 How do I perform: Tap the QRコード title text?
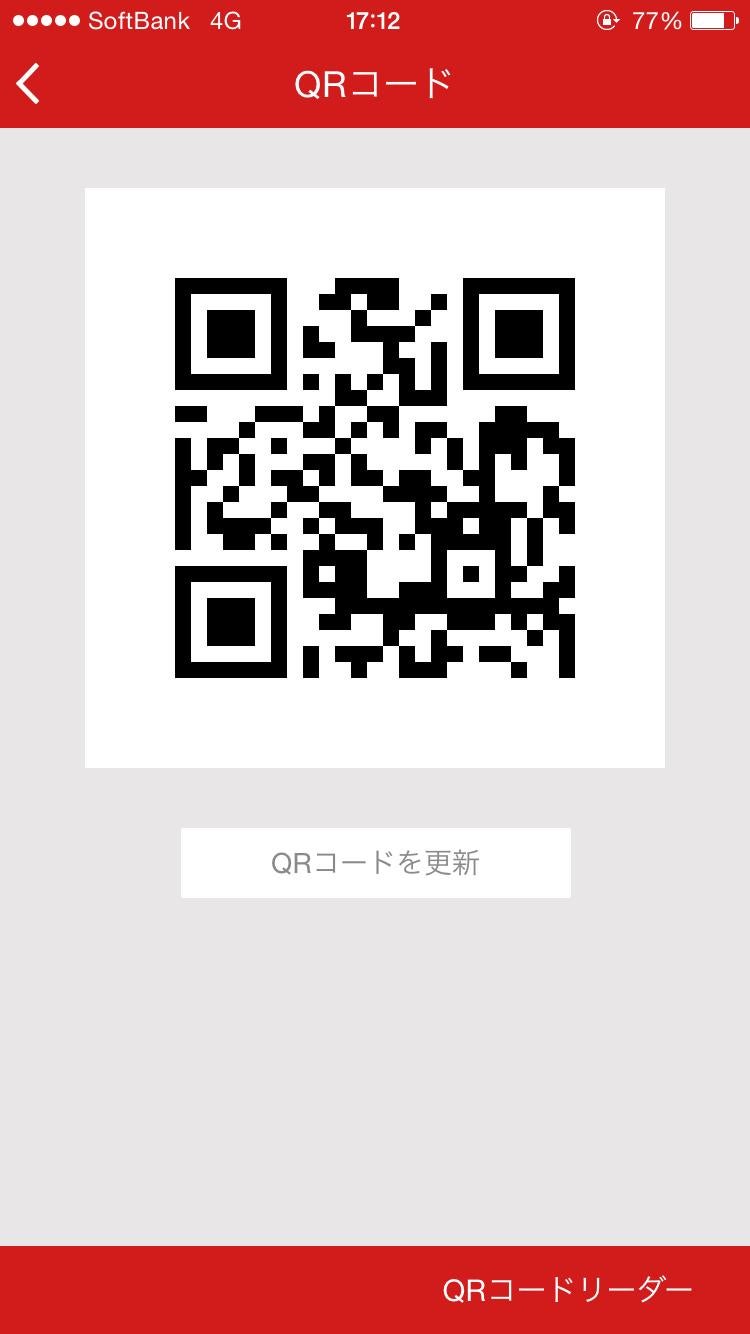375,84
